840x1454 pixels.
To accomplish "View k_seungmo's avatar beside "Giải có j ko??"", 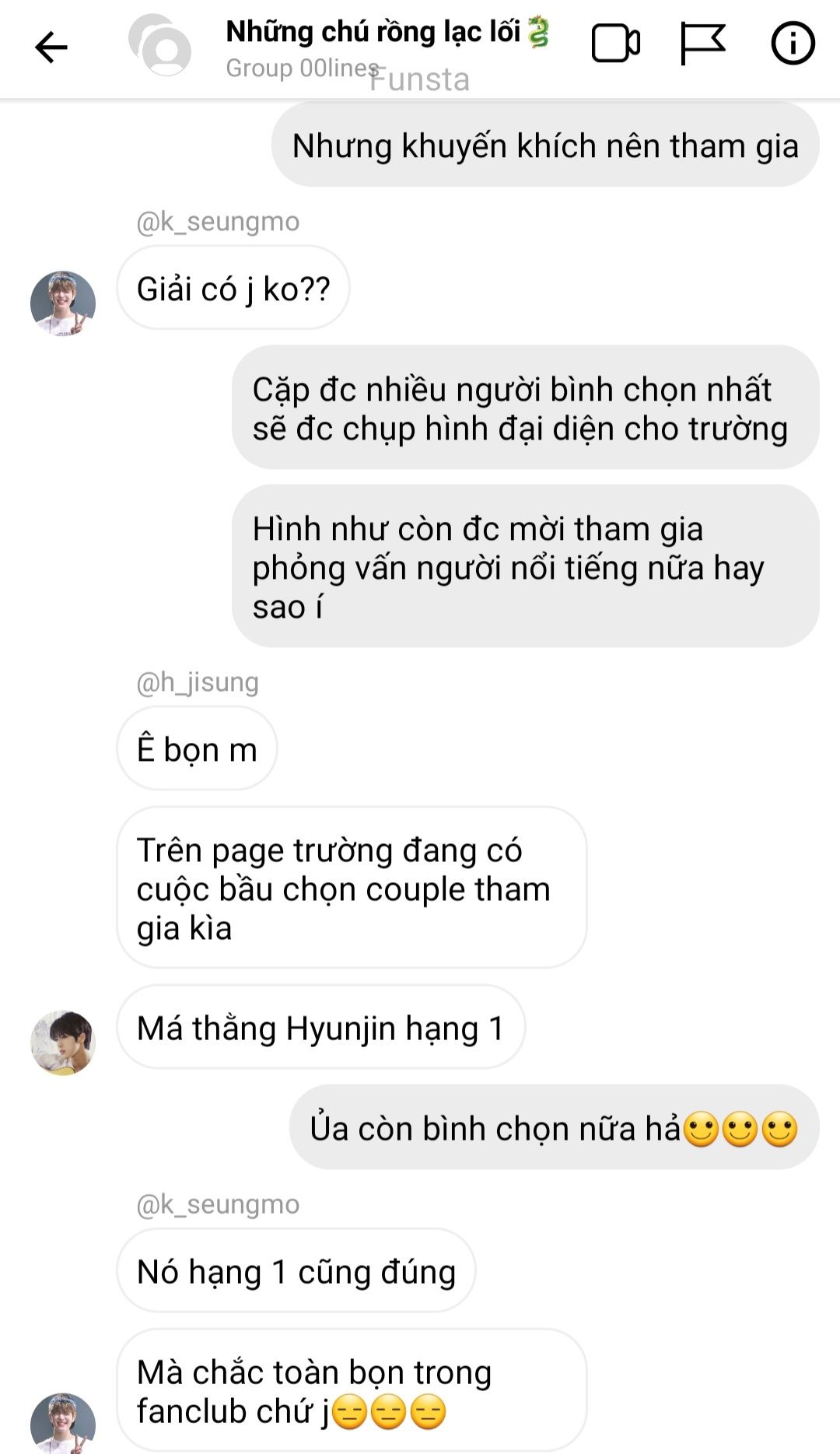I will click(x=63, y=303).
